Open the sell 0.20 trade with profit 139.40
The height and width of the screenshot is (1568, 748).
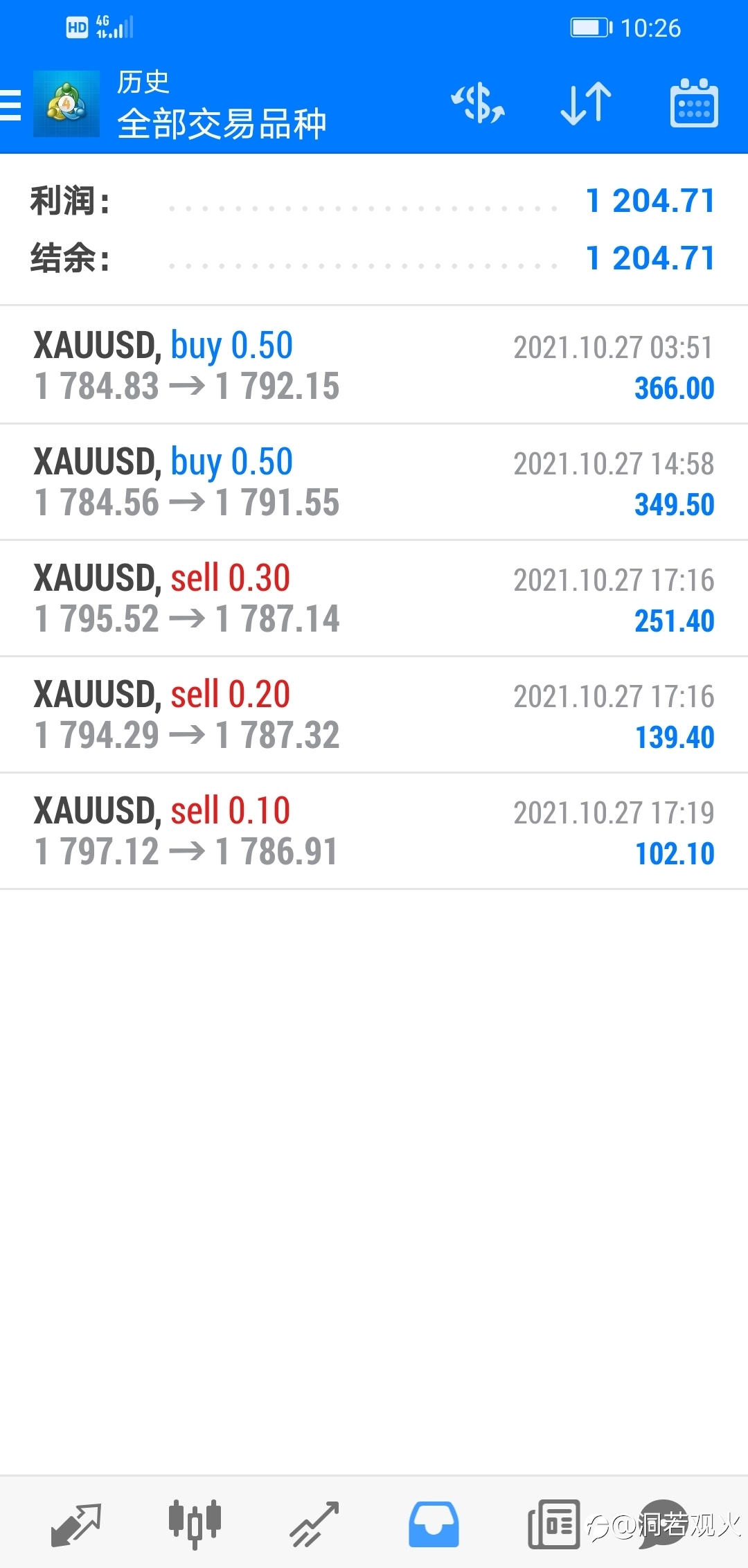click(374, 715)
